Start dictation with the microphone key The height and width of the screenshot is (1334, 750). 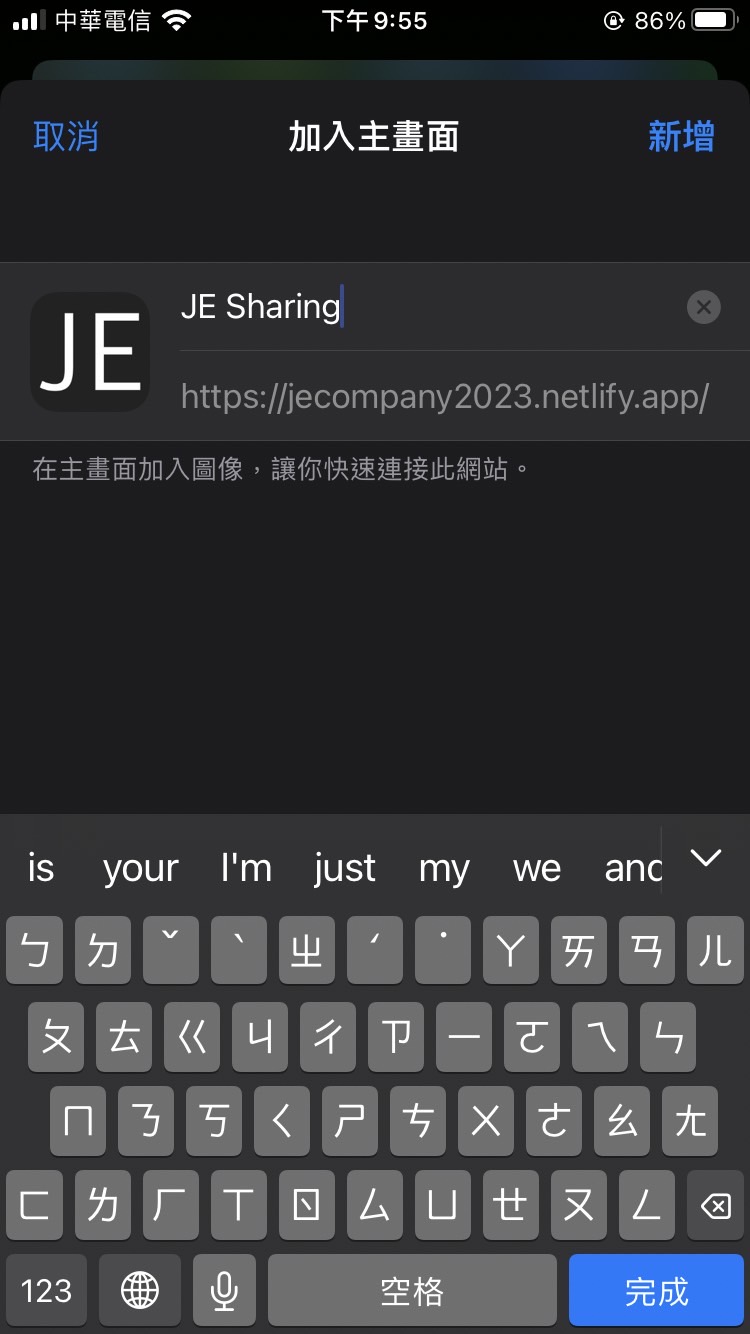point(224,1291)
